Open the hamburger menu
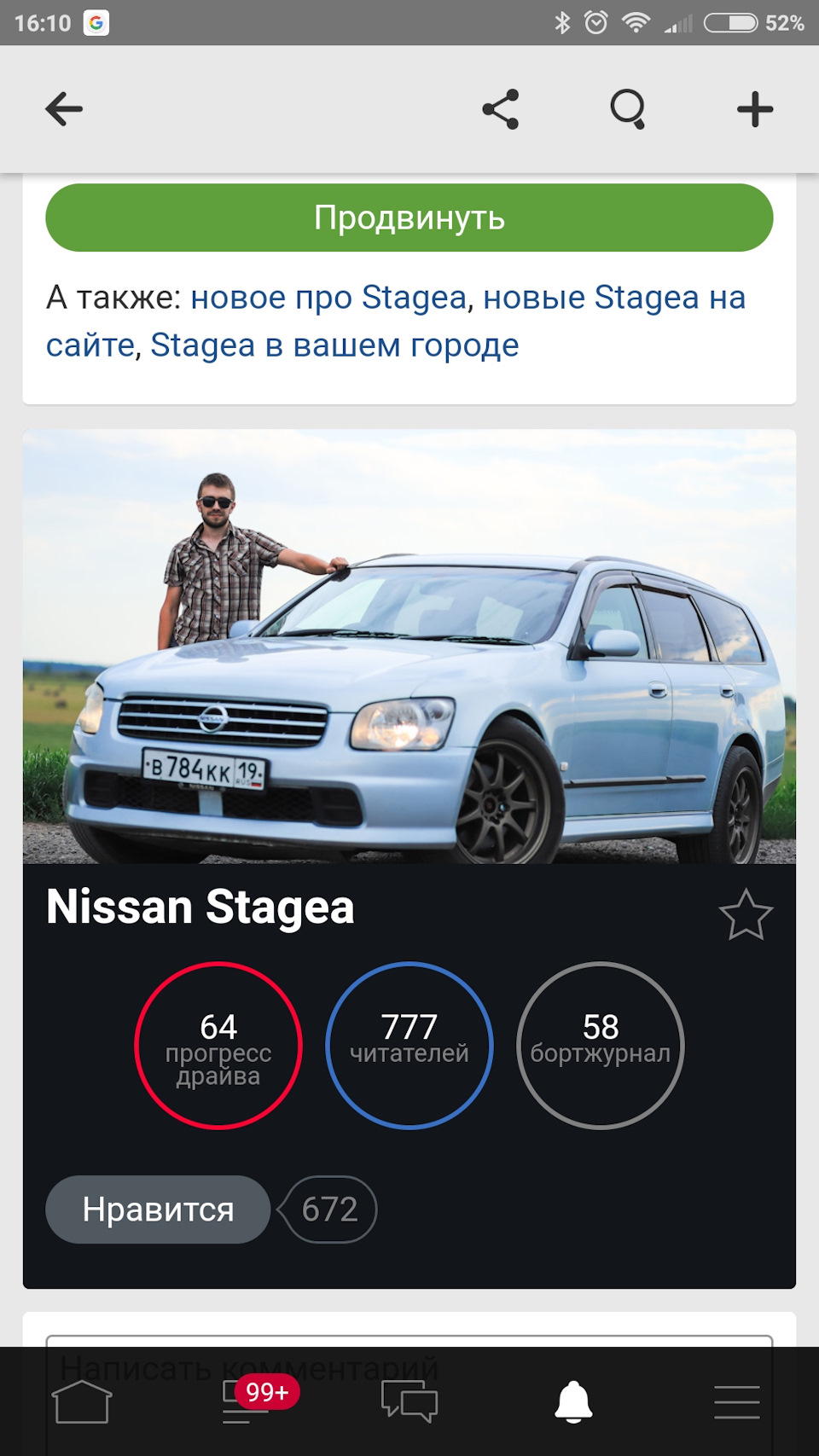The image size is (819, 1456). click(735, 1399)
